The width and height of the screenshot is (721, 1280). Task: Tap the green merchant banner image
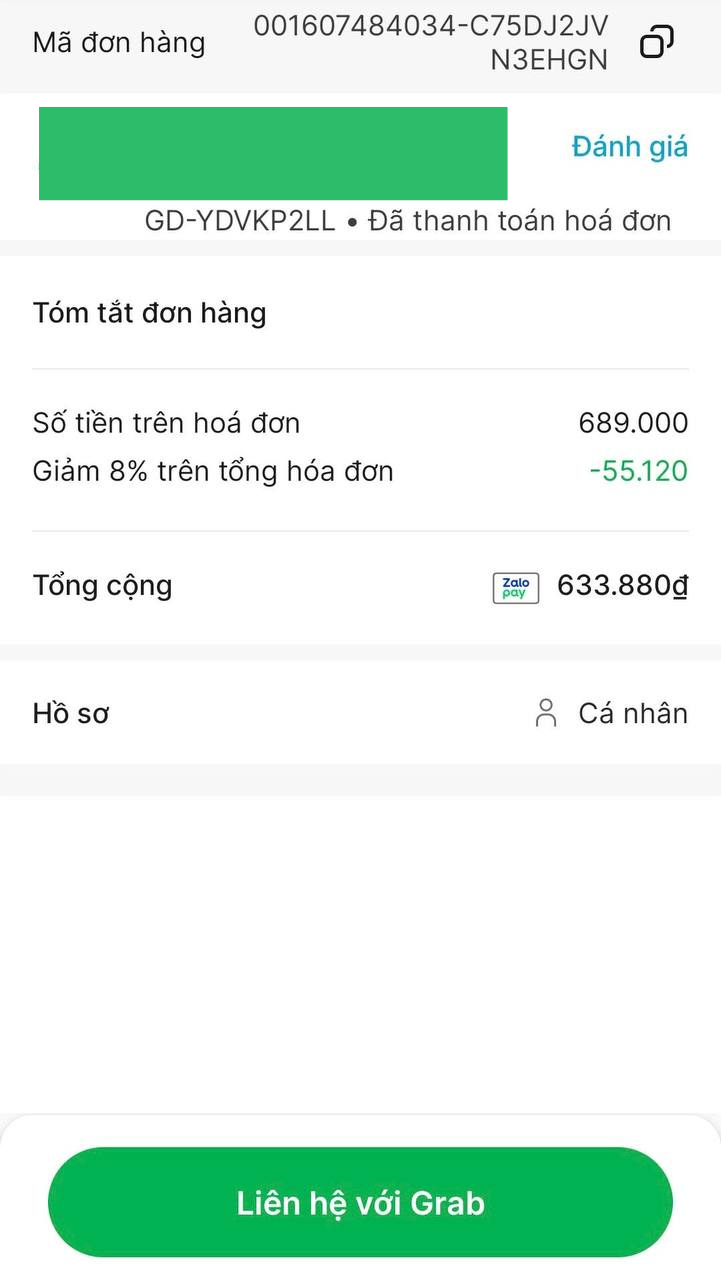click(273, 152)
